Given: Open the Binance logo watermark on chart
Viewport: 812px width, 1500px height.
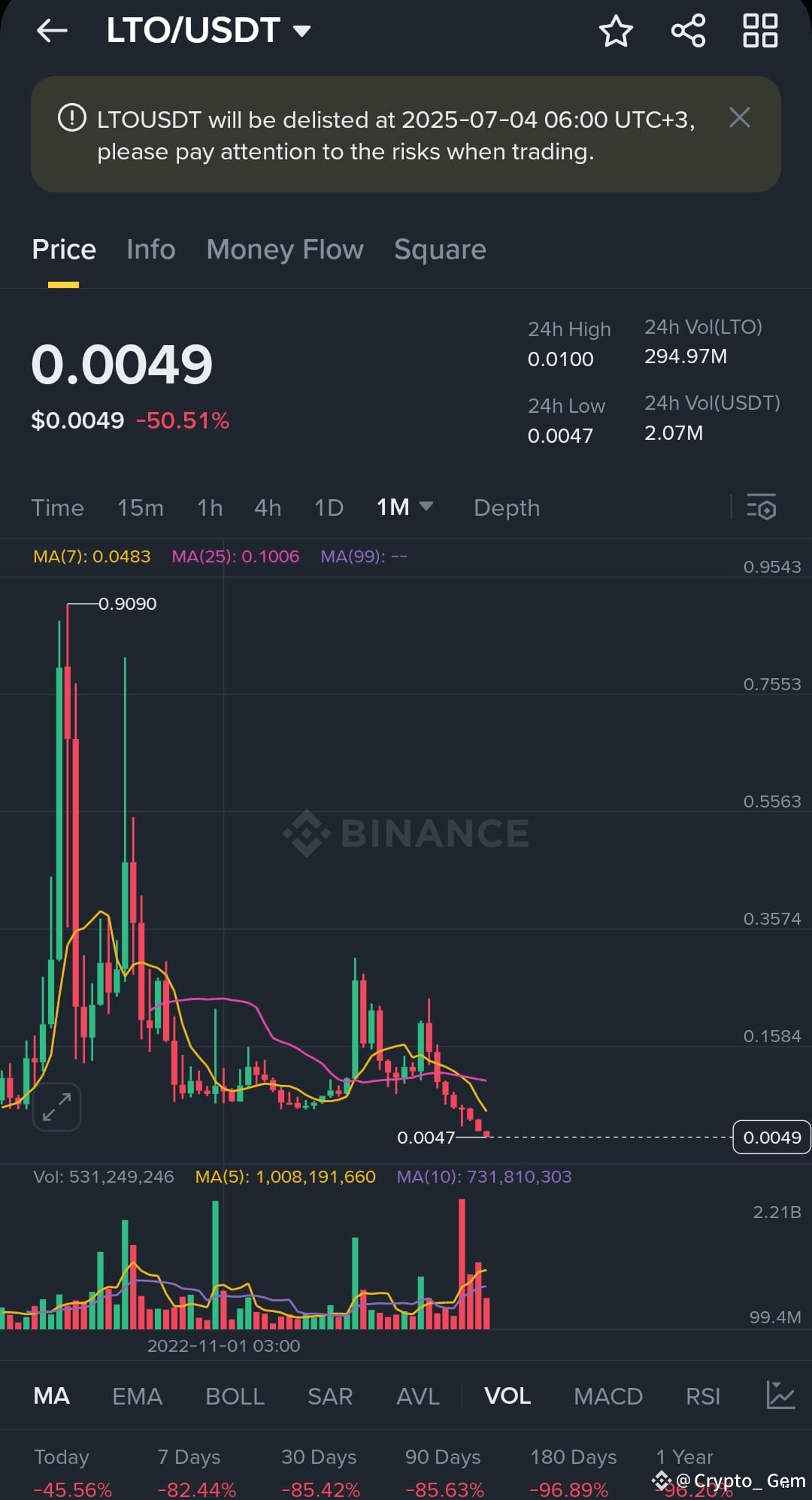Looking at the screenshot, I should [x=406, y=832].
